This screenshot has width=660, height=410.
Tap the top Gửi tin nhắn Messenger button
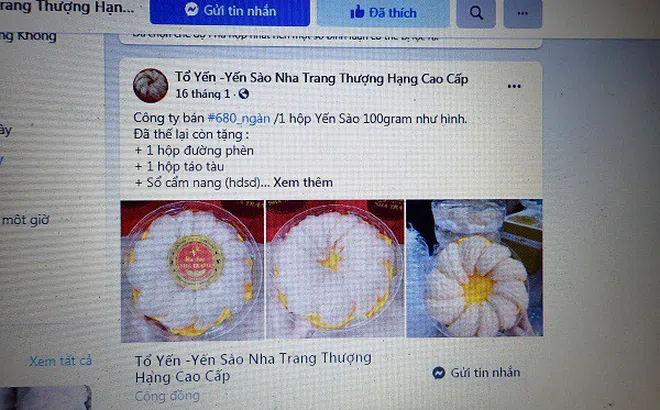click(x=229, y=12)
